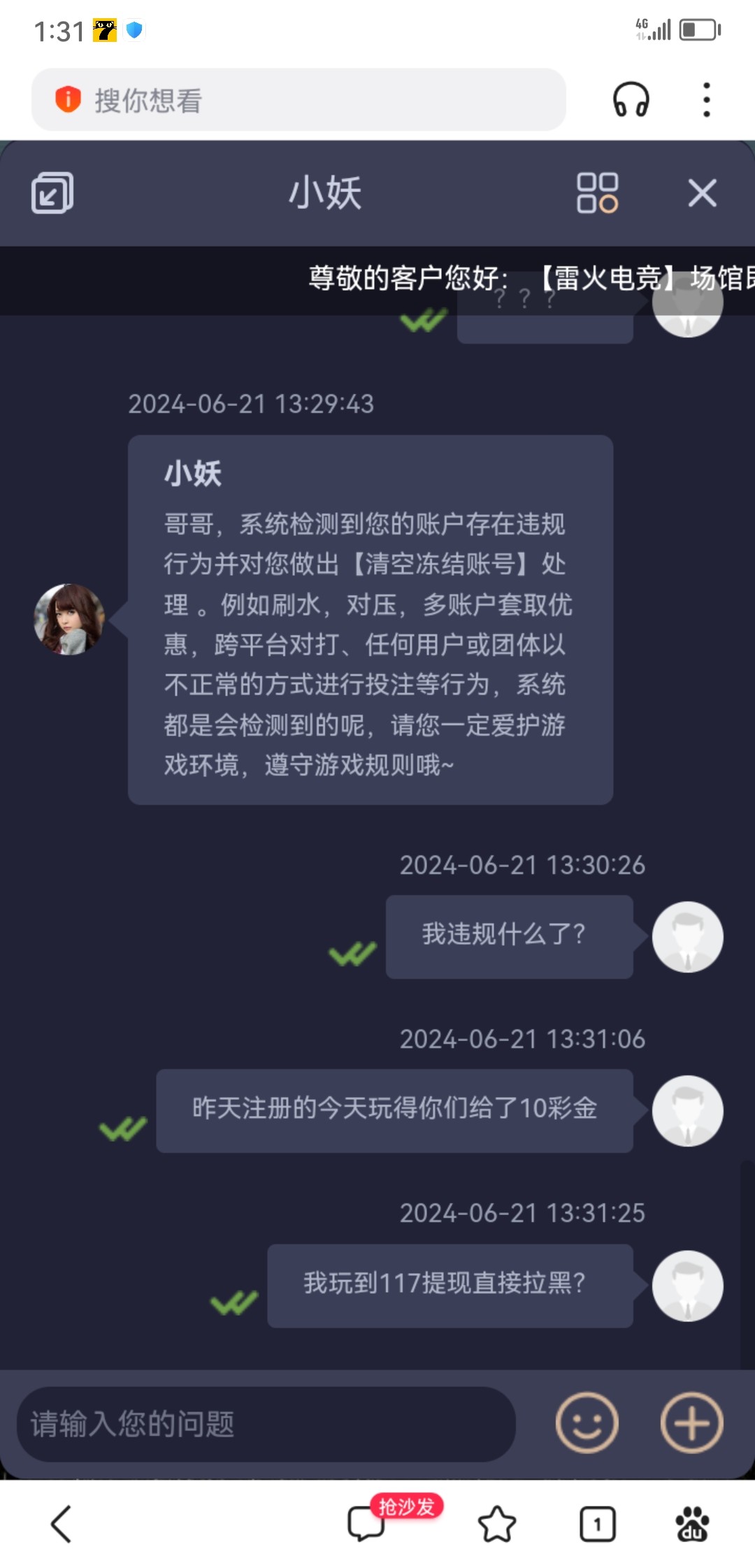Open the browser three-dot menu
755x1568 pixels.
pos(707,100)
